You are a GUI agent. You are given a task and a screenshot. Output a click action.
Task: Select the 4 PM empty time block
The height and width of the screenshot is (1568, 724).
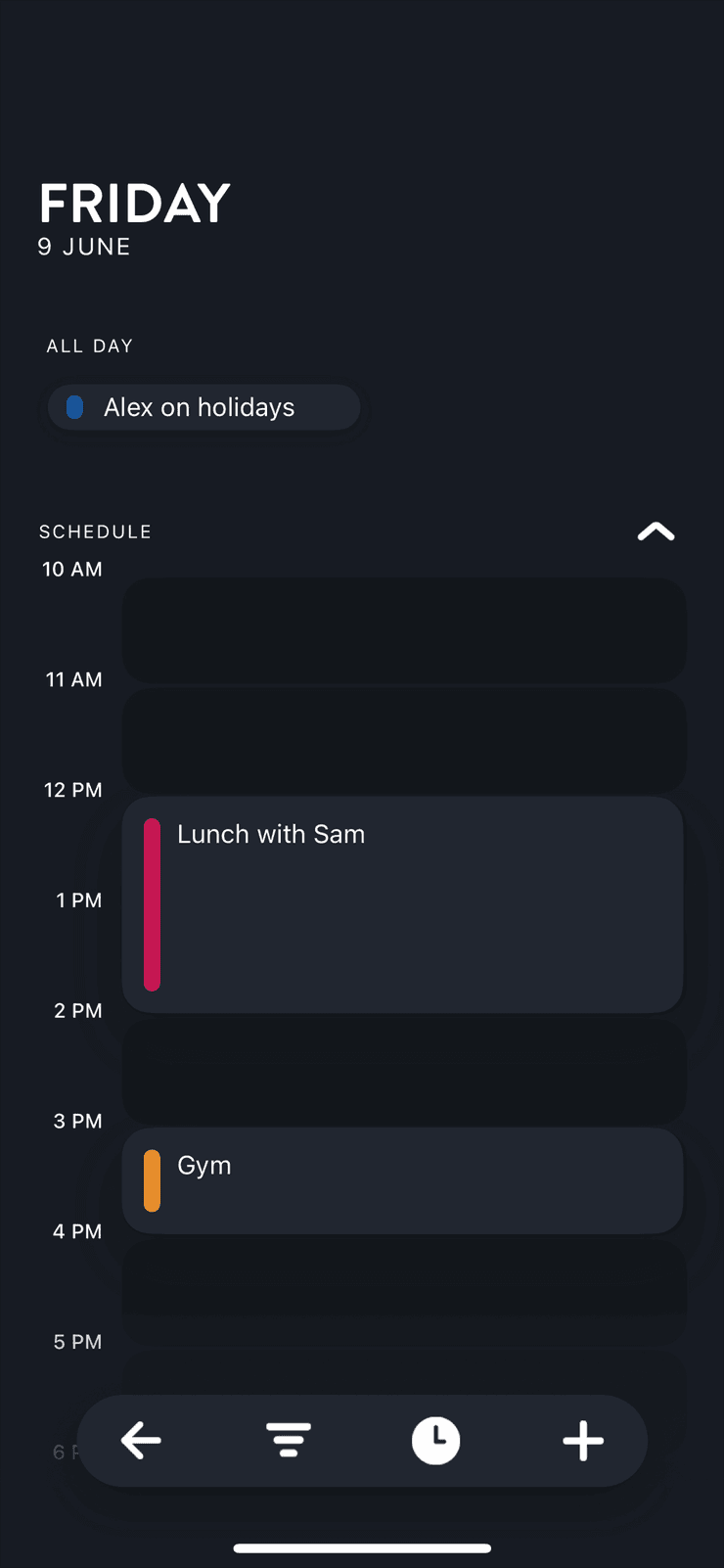pyautogui.click(x=403, y=1292)
